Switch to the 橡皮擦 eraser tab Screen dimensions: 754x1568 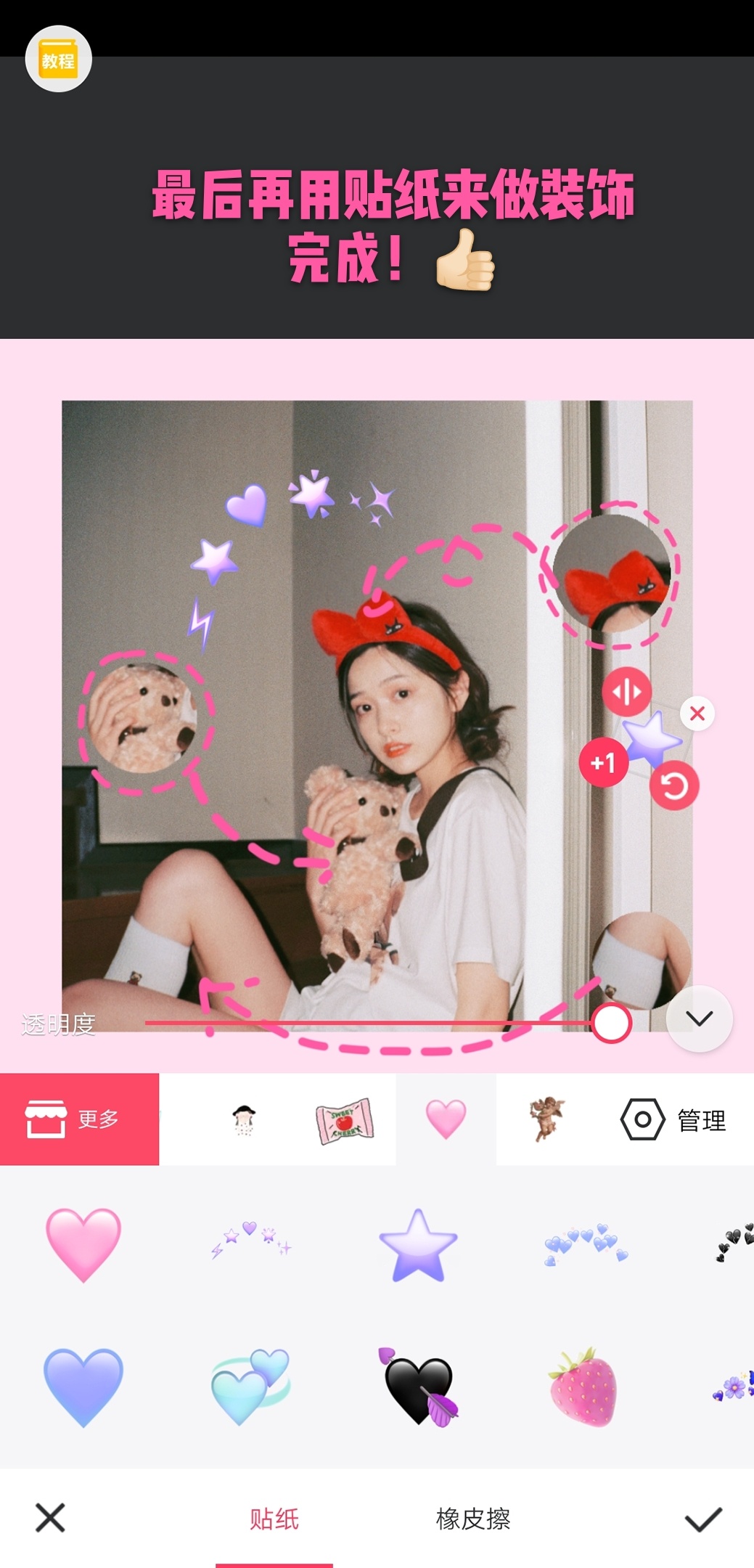pyautogui.click(x=473, y=1519)
